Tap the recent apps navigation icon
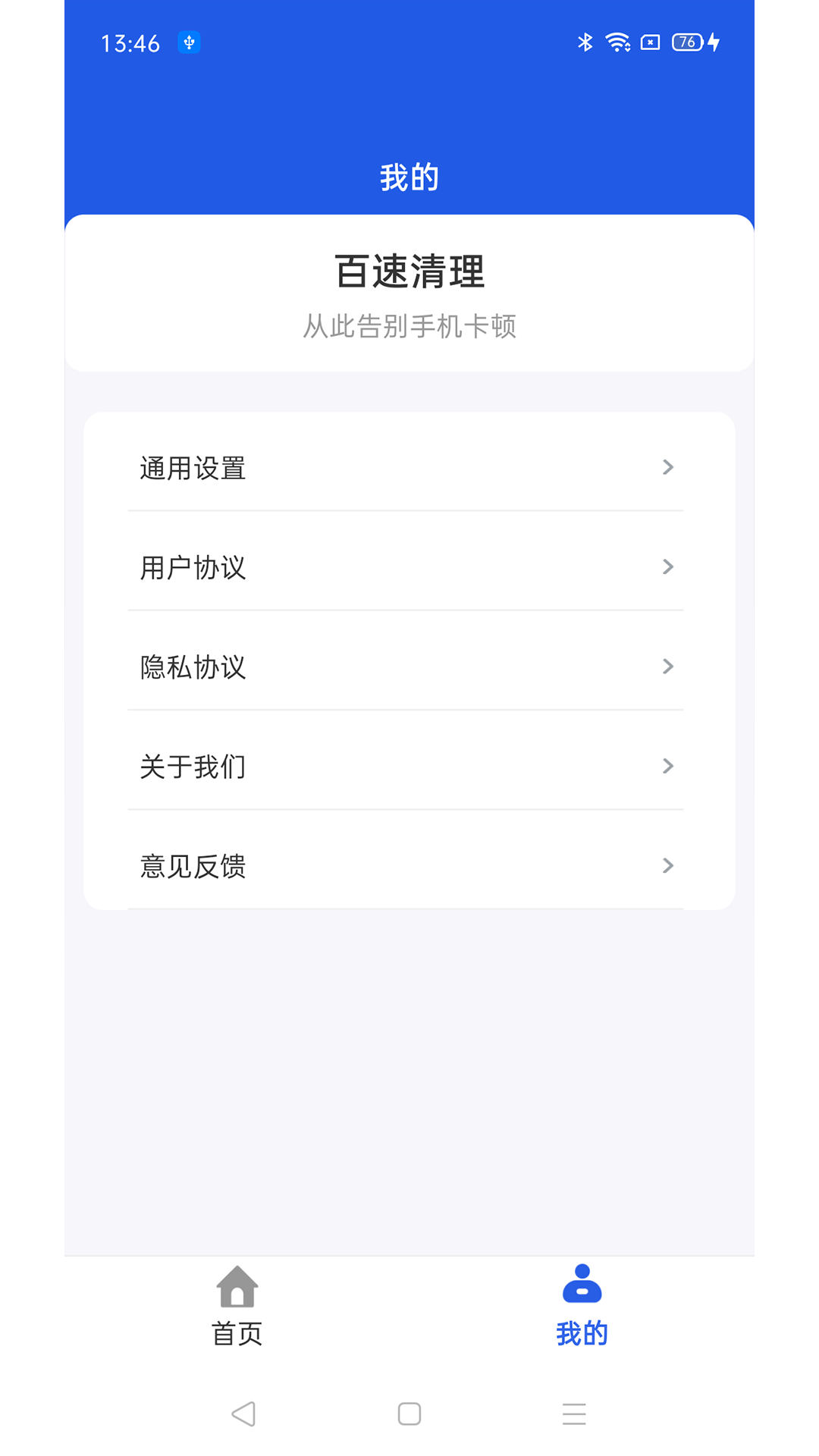 pos(574,1414)
